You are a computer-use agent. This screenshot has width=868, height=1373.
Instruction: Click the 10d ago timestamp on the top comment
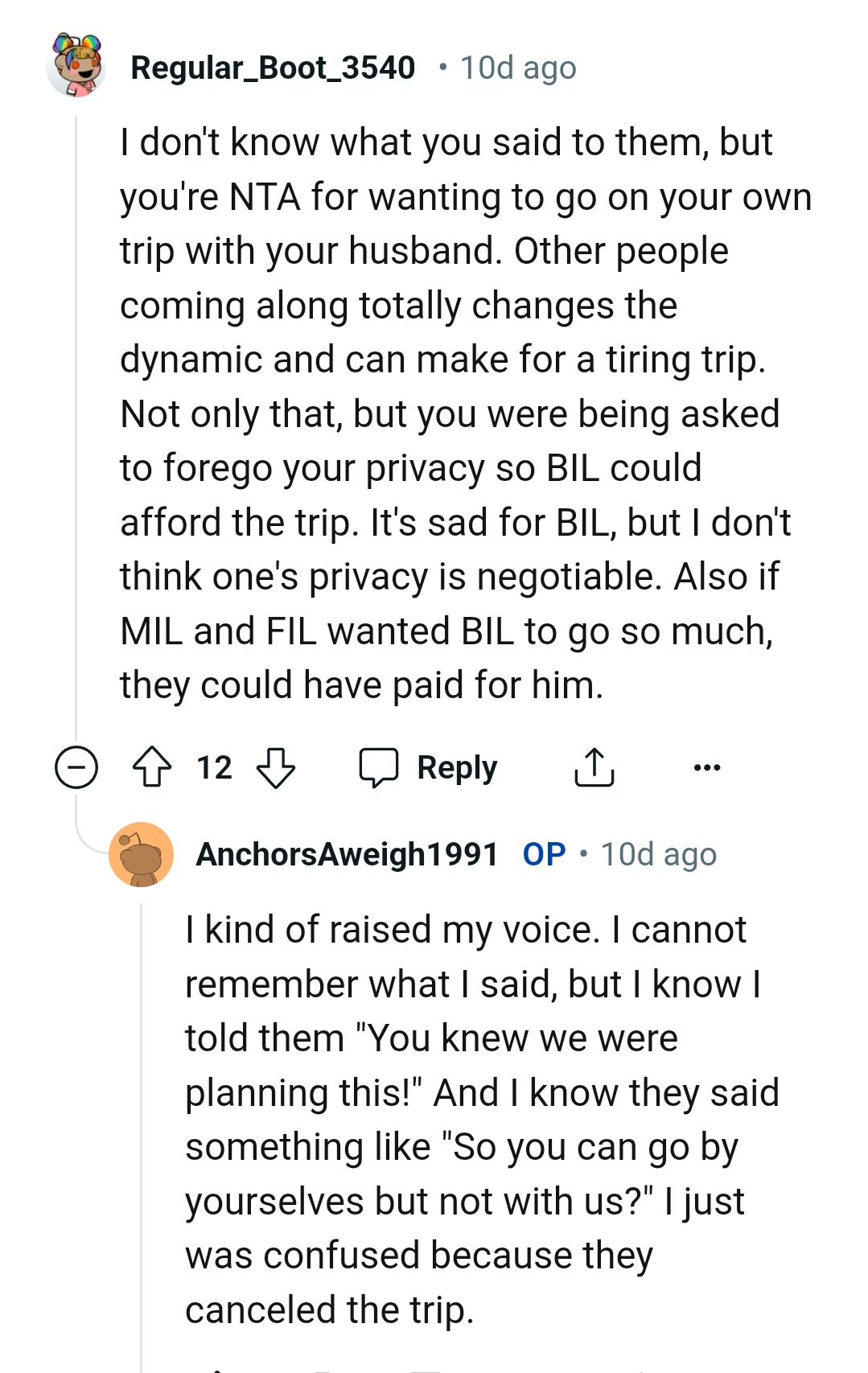click(516, 68)
